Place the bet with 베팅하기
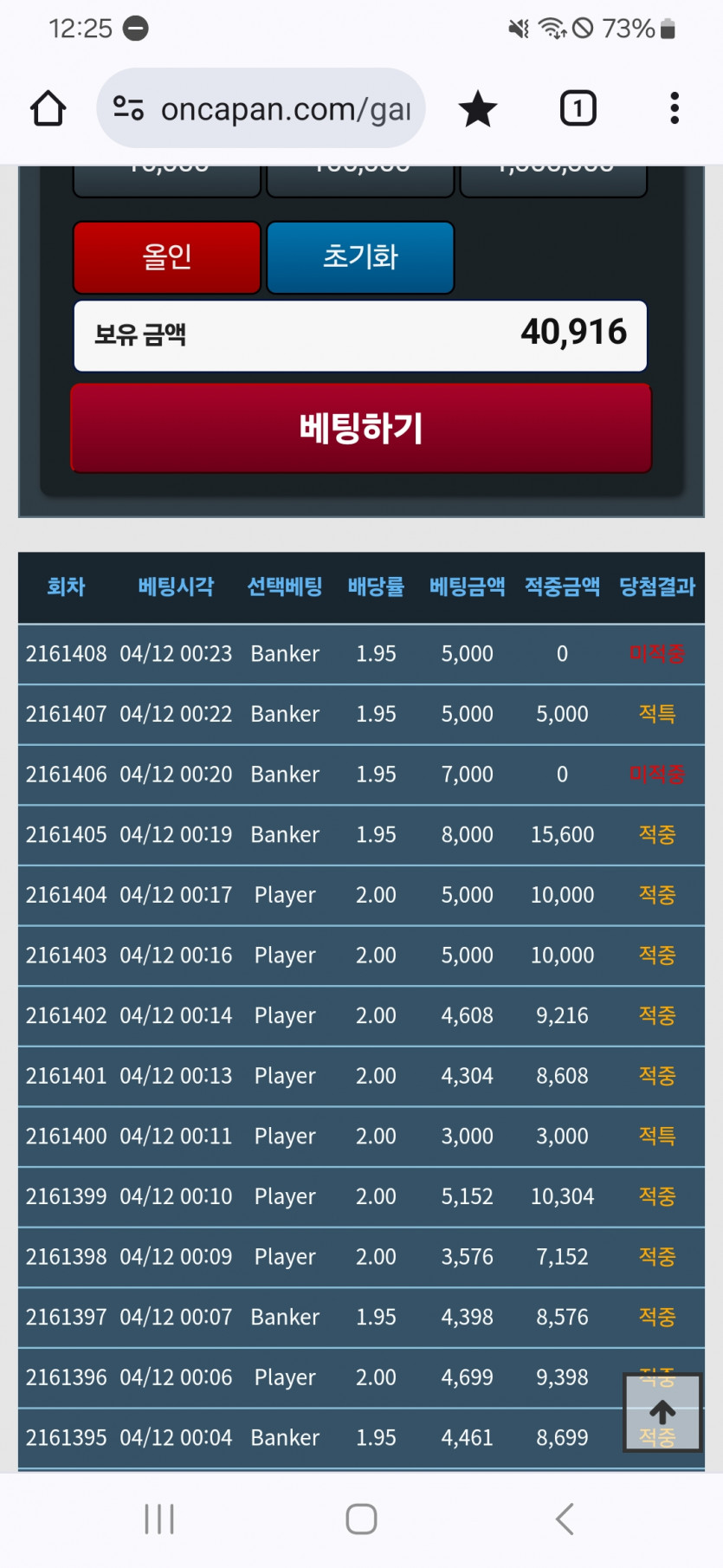723x1568 pixels. click(360, 428)
